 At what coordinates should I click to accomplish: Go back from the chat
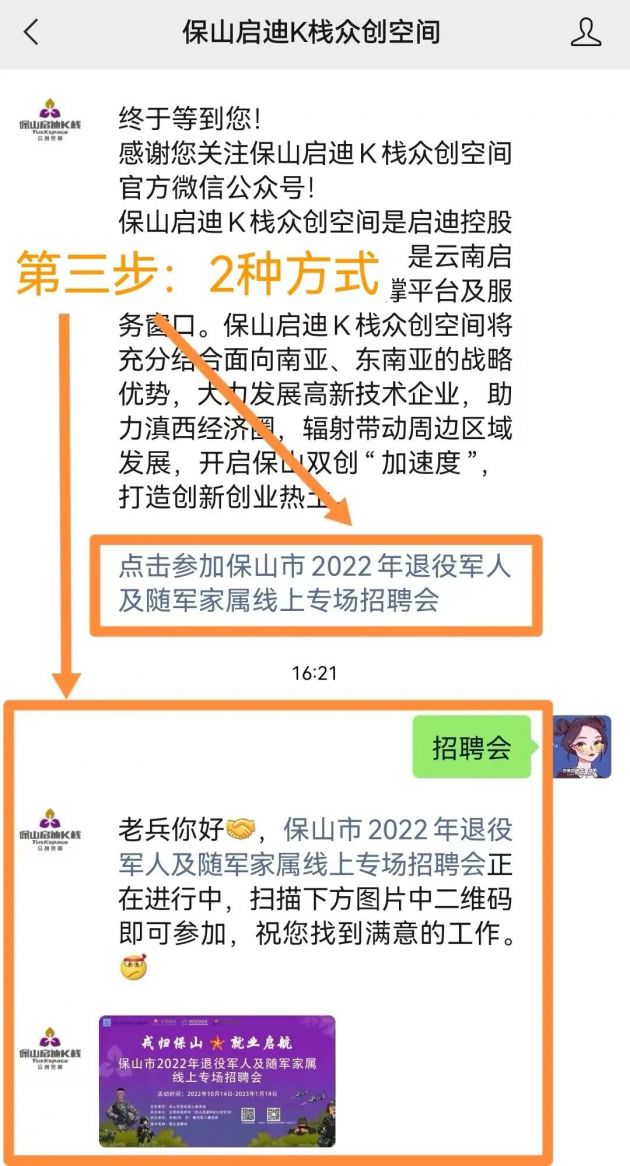[31, 33]
